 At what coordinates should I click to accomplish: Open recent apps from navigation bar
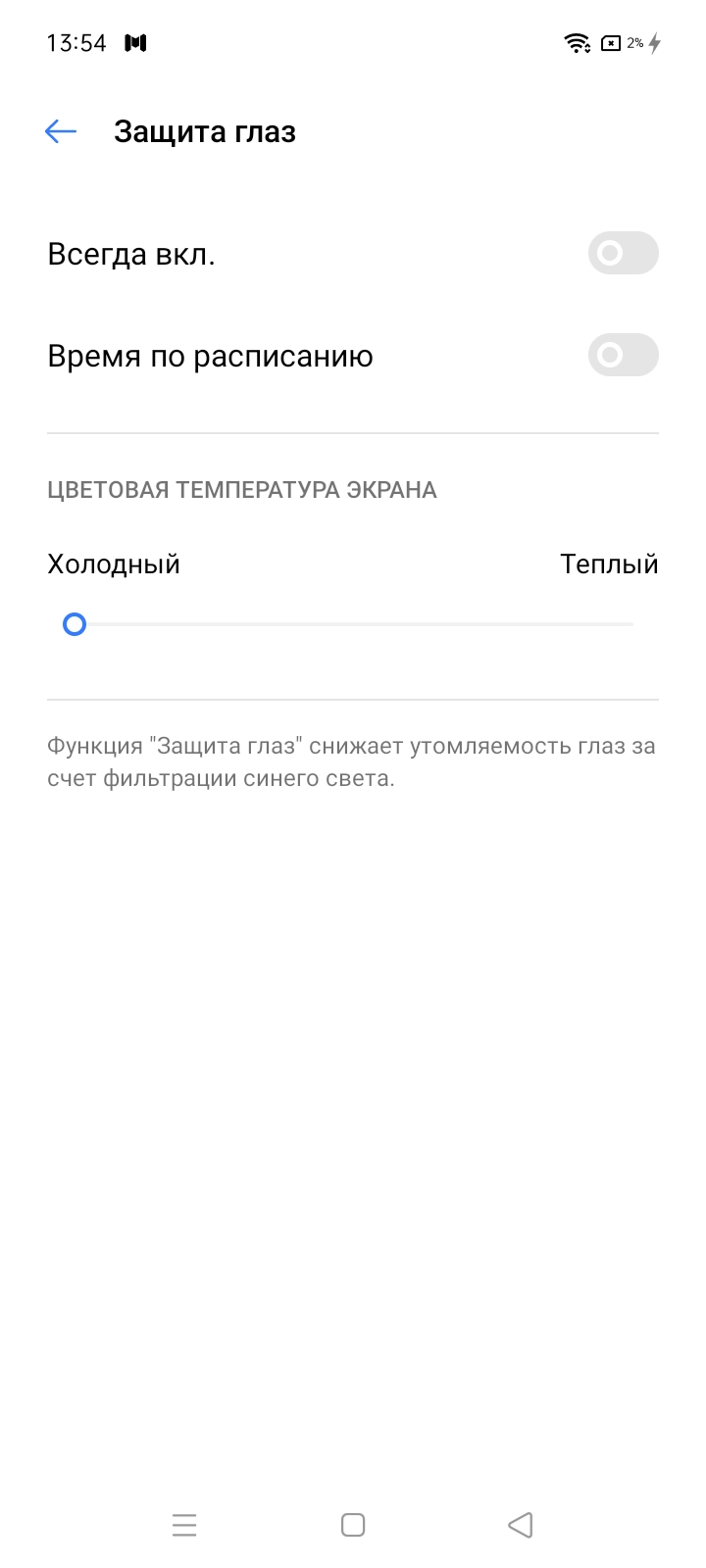(x=184, y=1525)
